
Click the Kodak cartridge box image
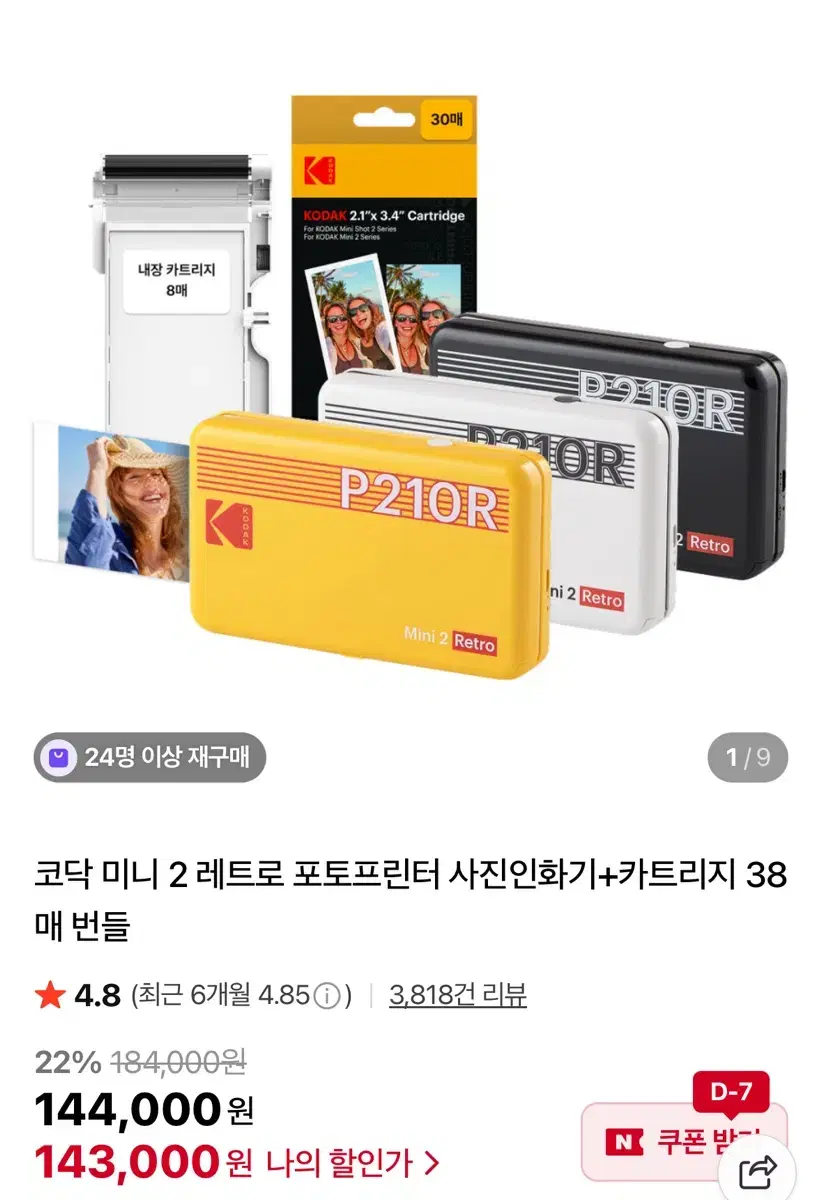tap(380, 230)
